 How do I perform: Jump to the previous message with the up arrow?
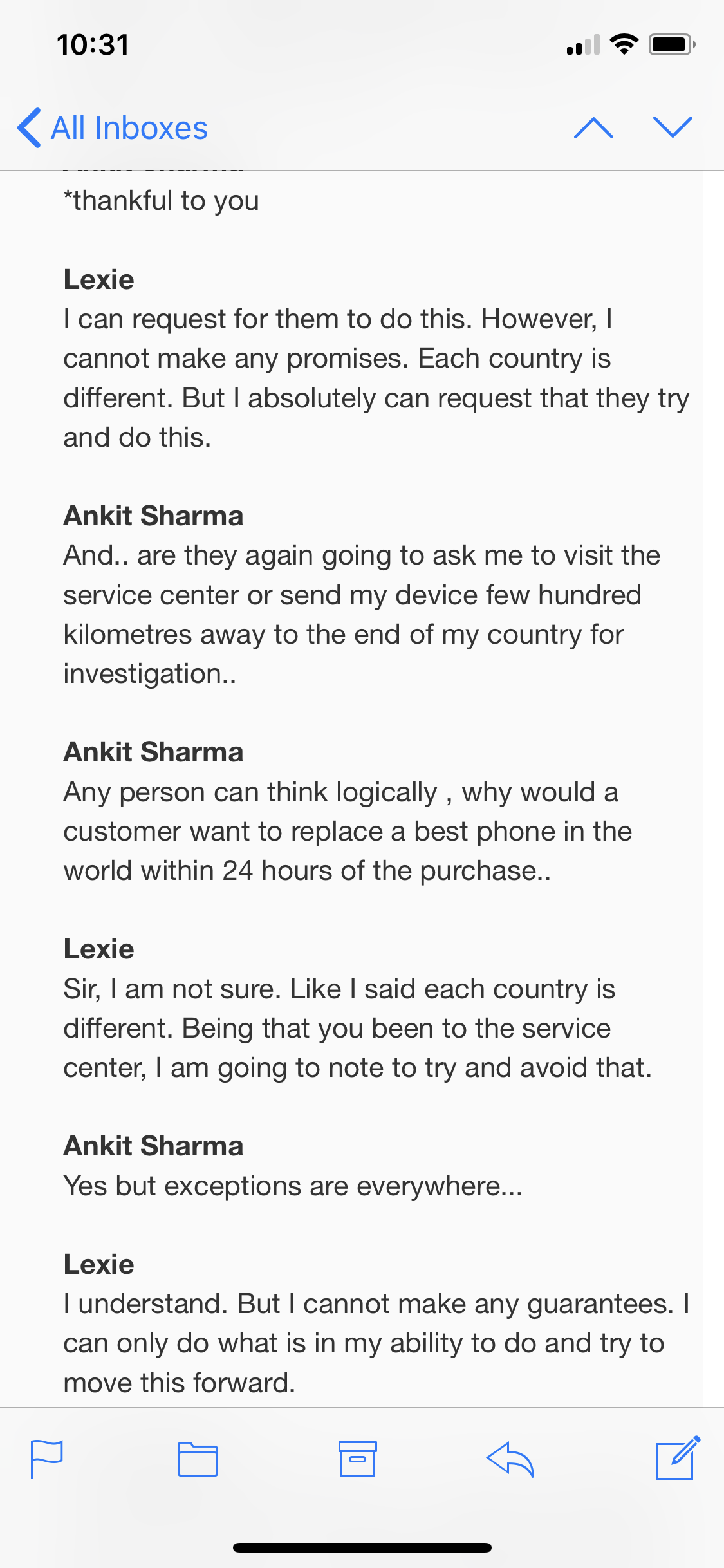coord(593,127)
